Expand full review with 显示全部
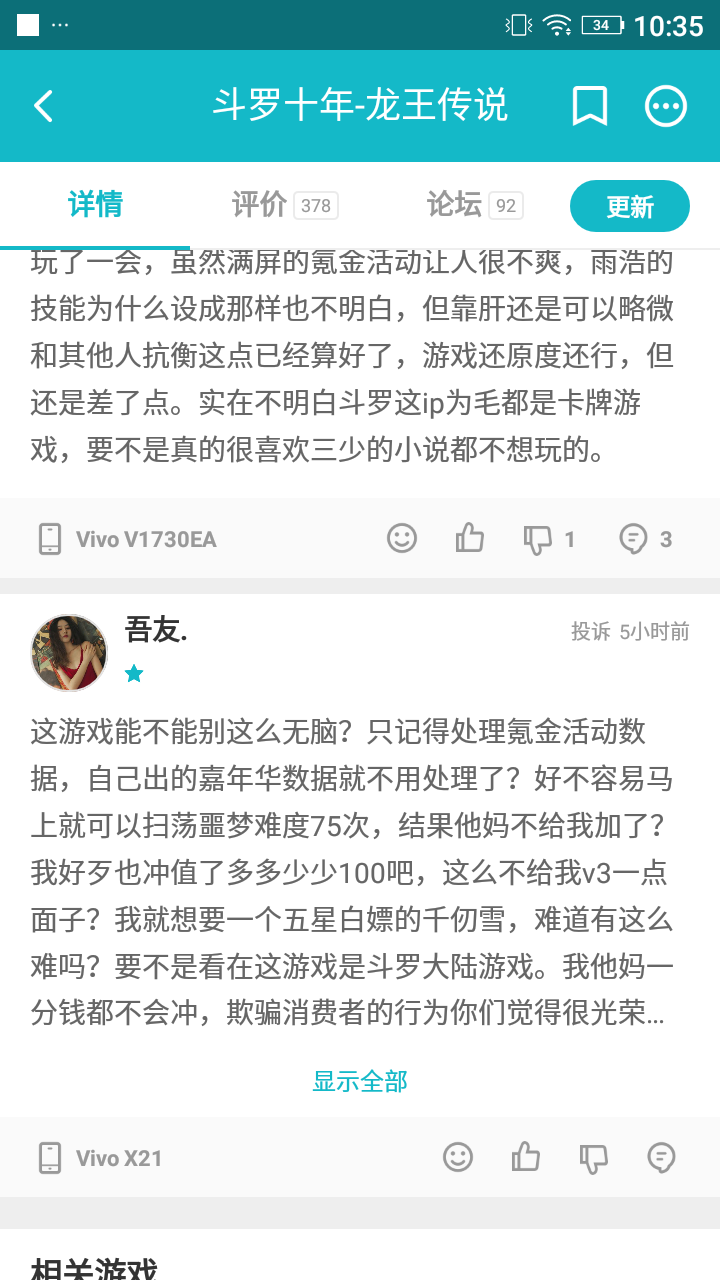The height and width of the screenshot is (1280, 720). click(x=360, y=1081)
